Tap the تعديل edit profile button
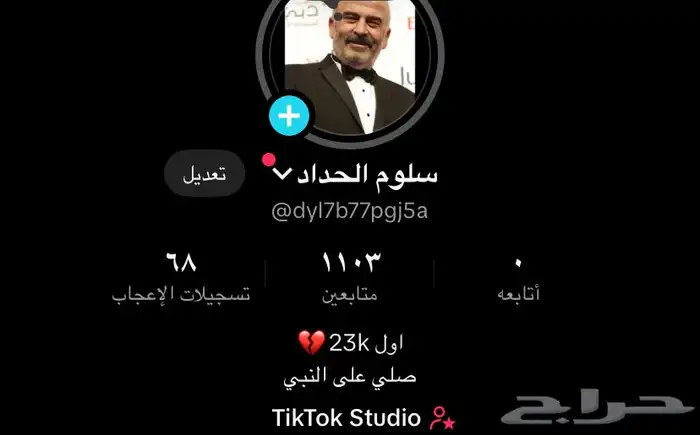 [203, 174]
